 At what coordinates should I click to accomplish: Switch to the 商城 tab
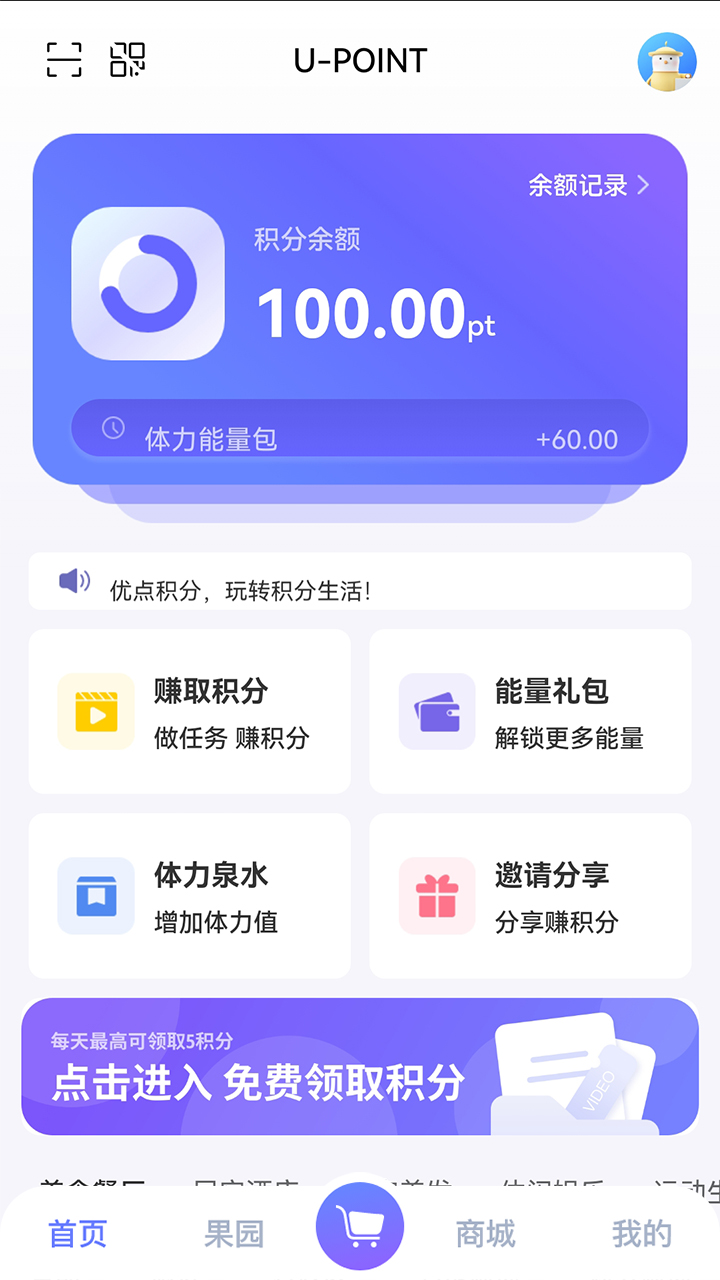(x=485, y=1234)
